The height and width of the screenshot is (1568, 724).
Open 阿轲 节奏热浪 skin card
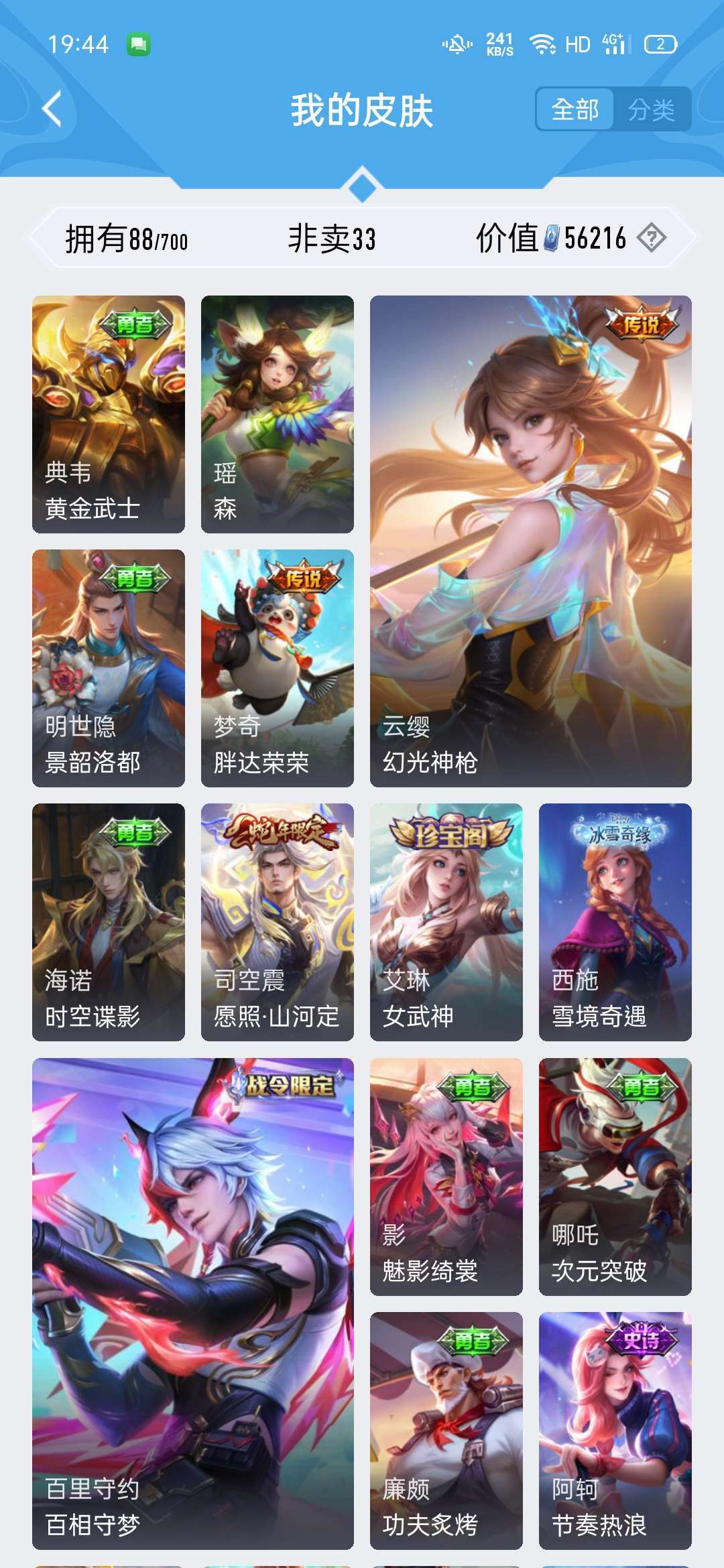[615, 1431]
